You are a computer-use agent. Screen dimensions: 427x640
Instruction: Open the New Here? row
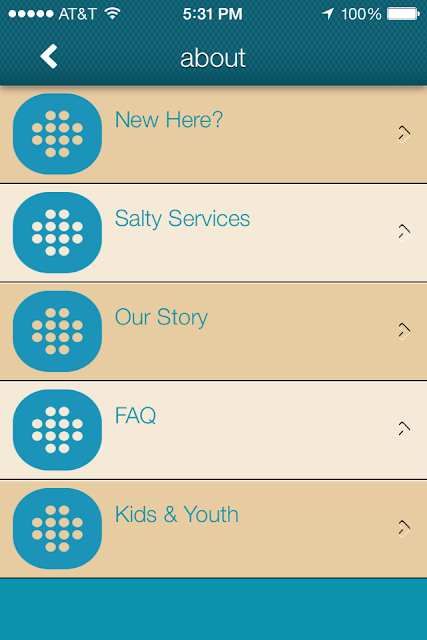point(214,134)
